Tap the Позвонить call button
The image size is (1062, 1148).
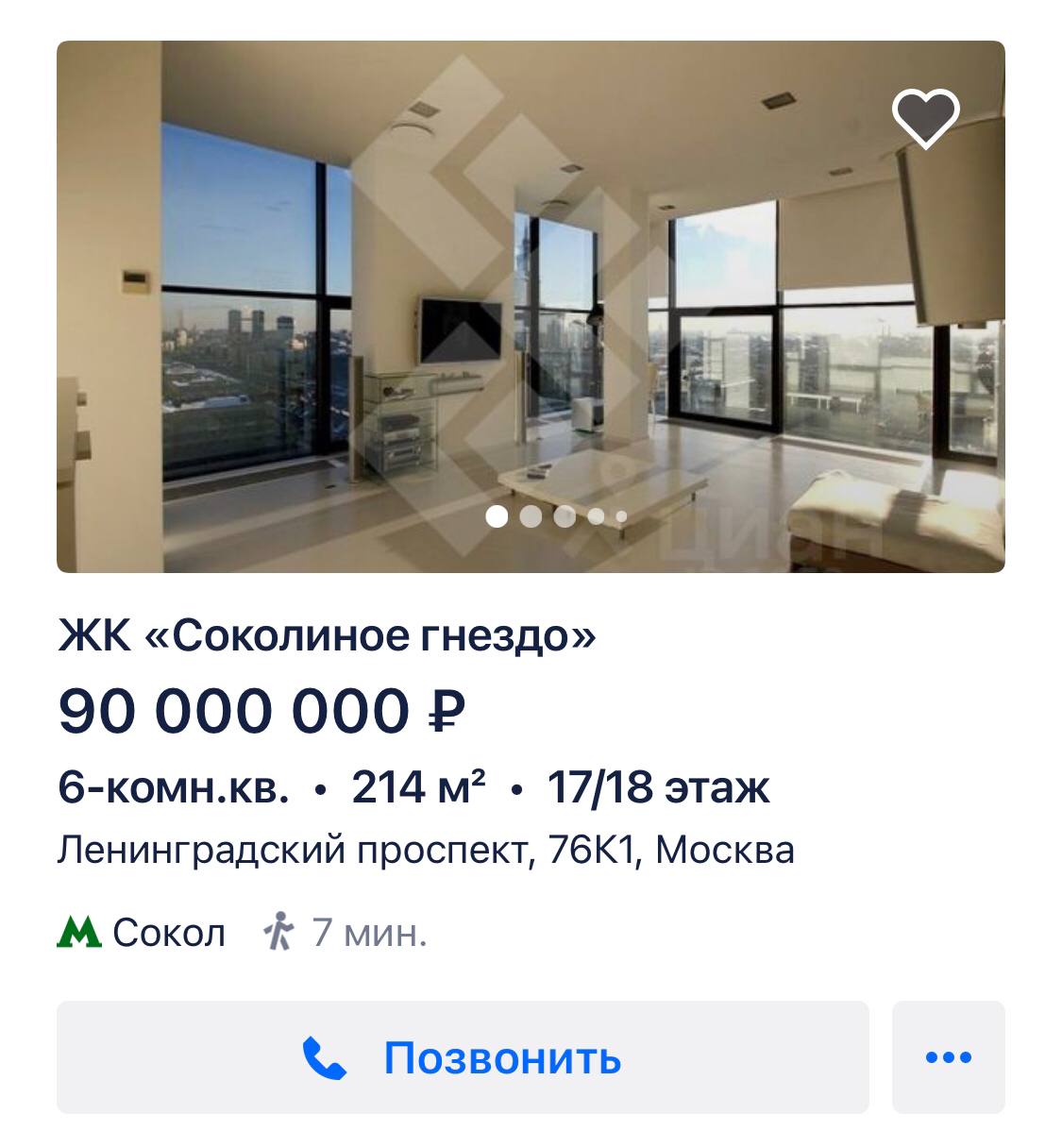click(463, 1057)
